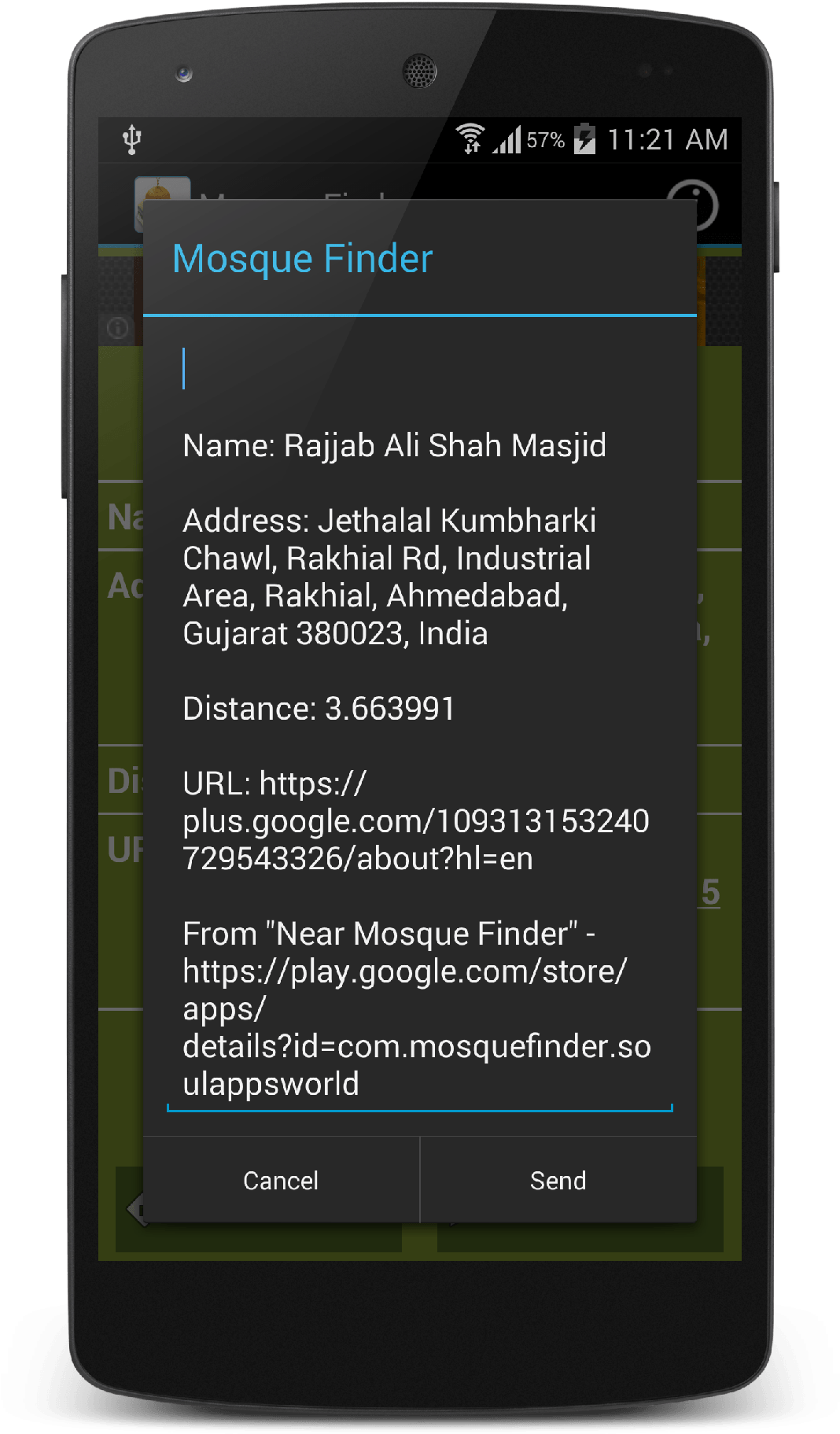Tap Cancel to dismiss the share dialog
This screenshot has height=1434, width=840.
[281, 1180]
